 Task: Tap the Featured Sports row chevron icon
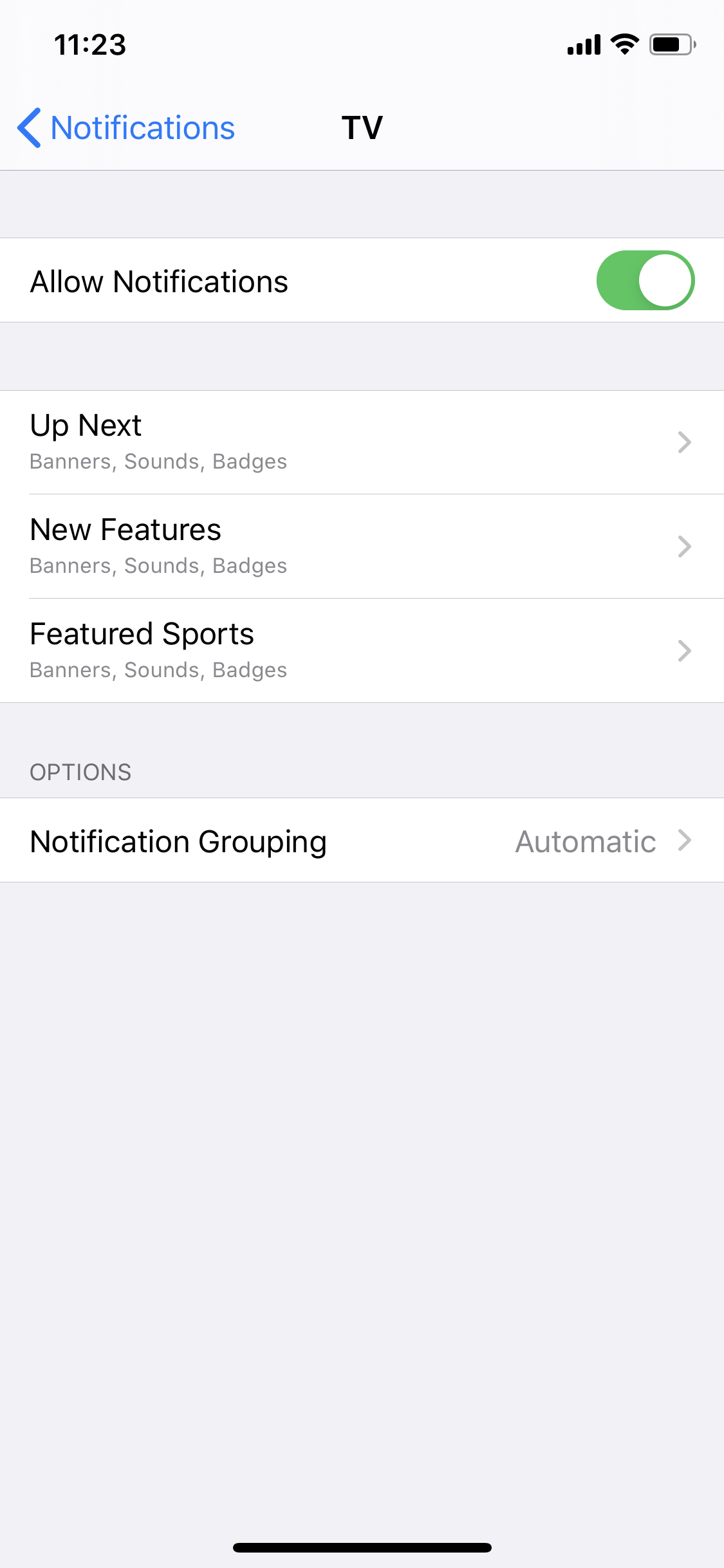tap(684, 651)
